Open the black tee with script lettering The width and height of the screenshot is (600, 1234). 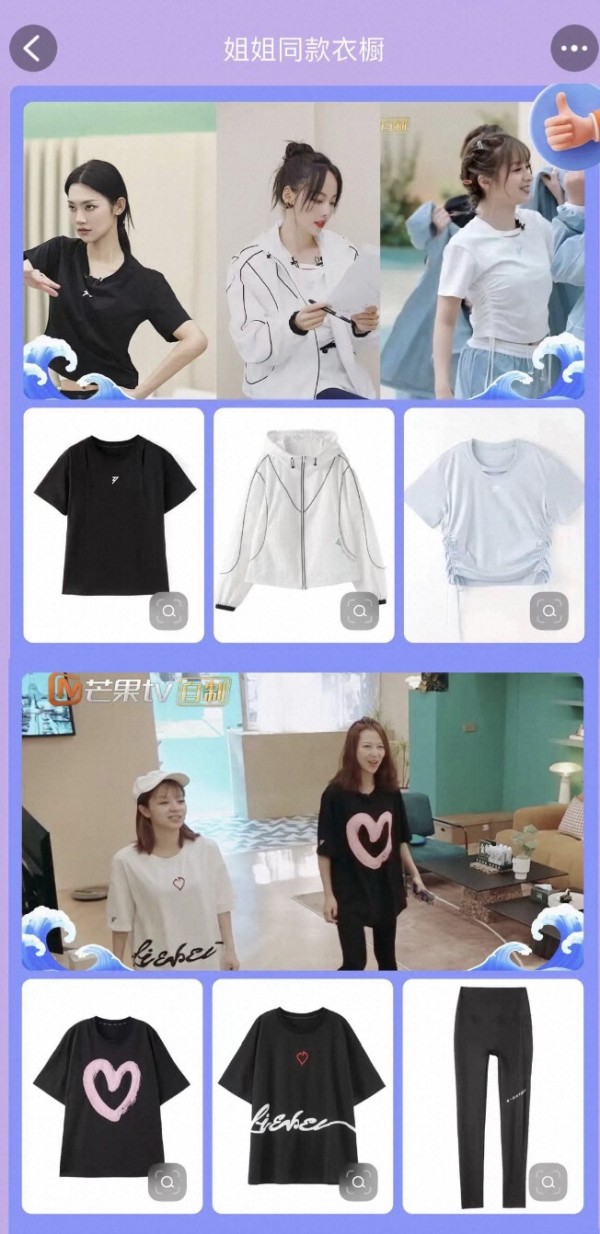pyautogui.click(x=302, y=1080)
